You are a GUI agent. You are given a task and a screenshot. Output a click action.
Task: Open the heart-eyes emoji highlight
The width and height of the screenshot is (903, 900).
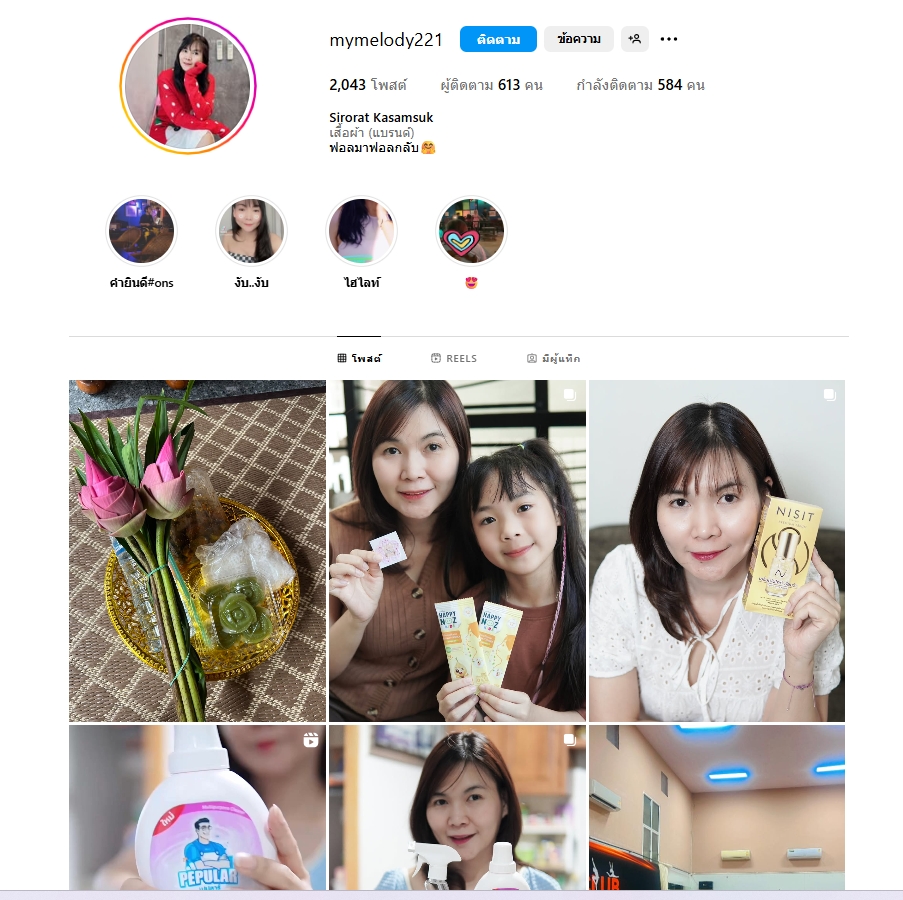coord(471,231)
